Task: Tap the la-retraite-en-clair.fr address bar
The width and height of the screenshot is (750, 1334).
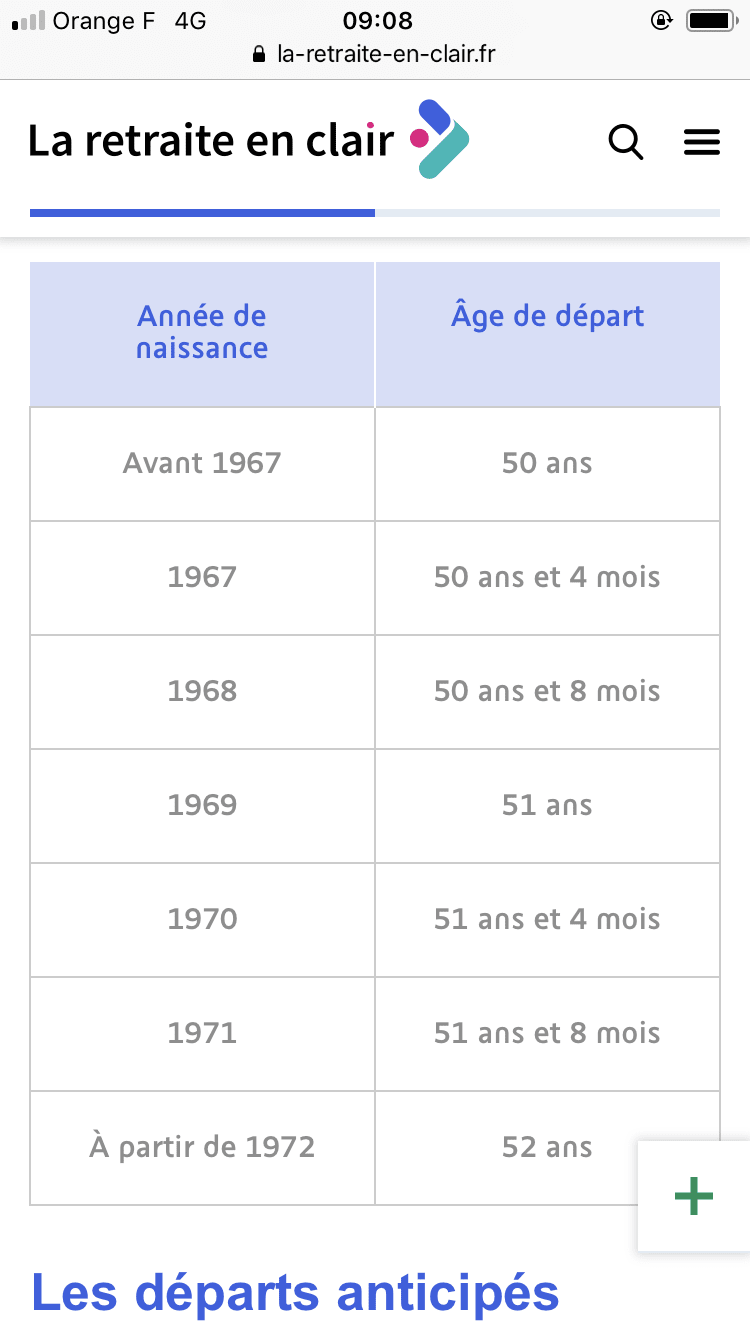Action: coord(375,54)
